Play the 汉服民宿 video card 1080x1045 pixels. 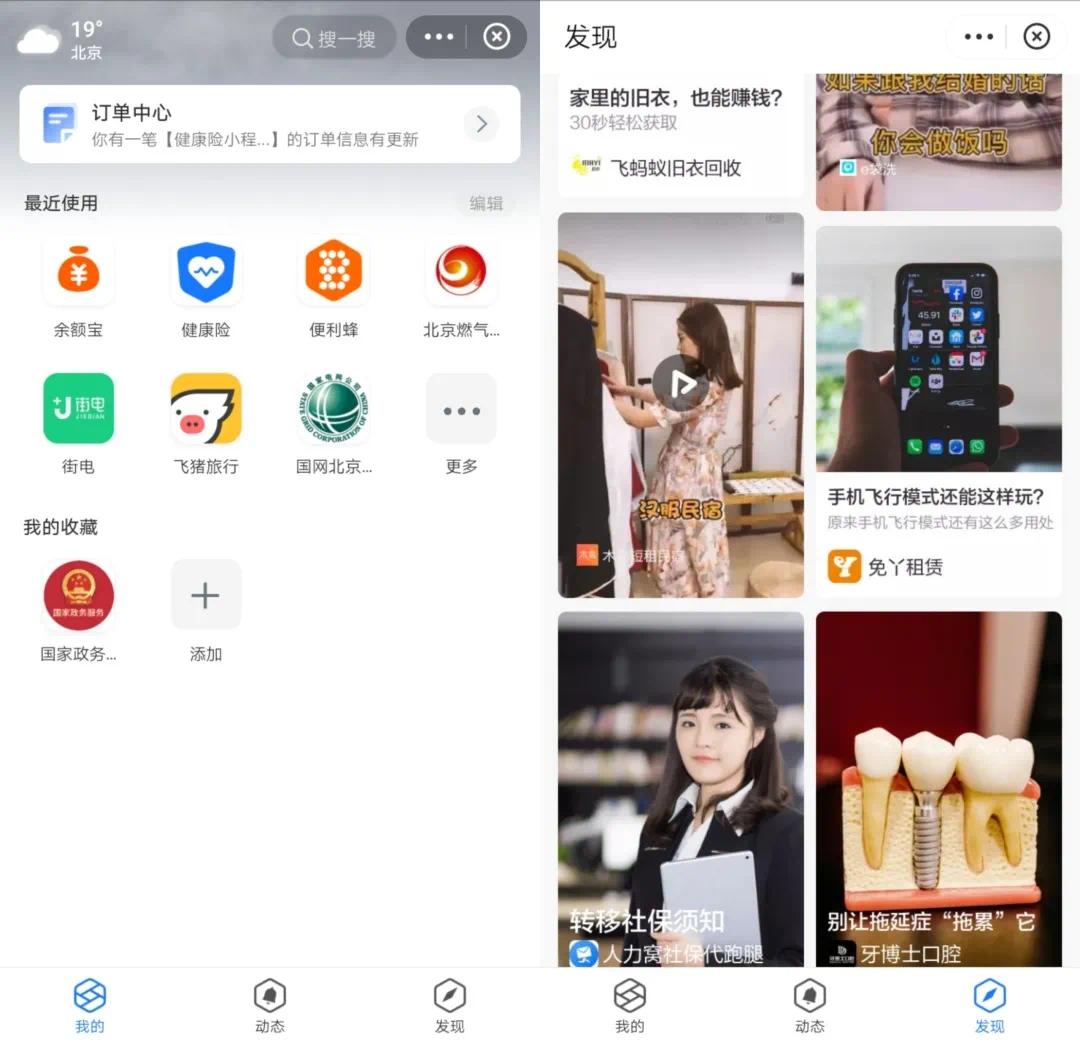coord(680,384)
